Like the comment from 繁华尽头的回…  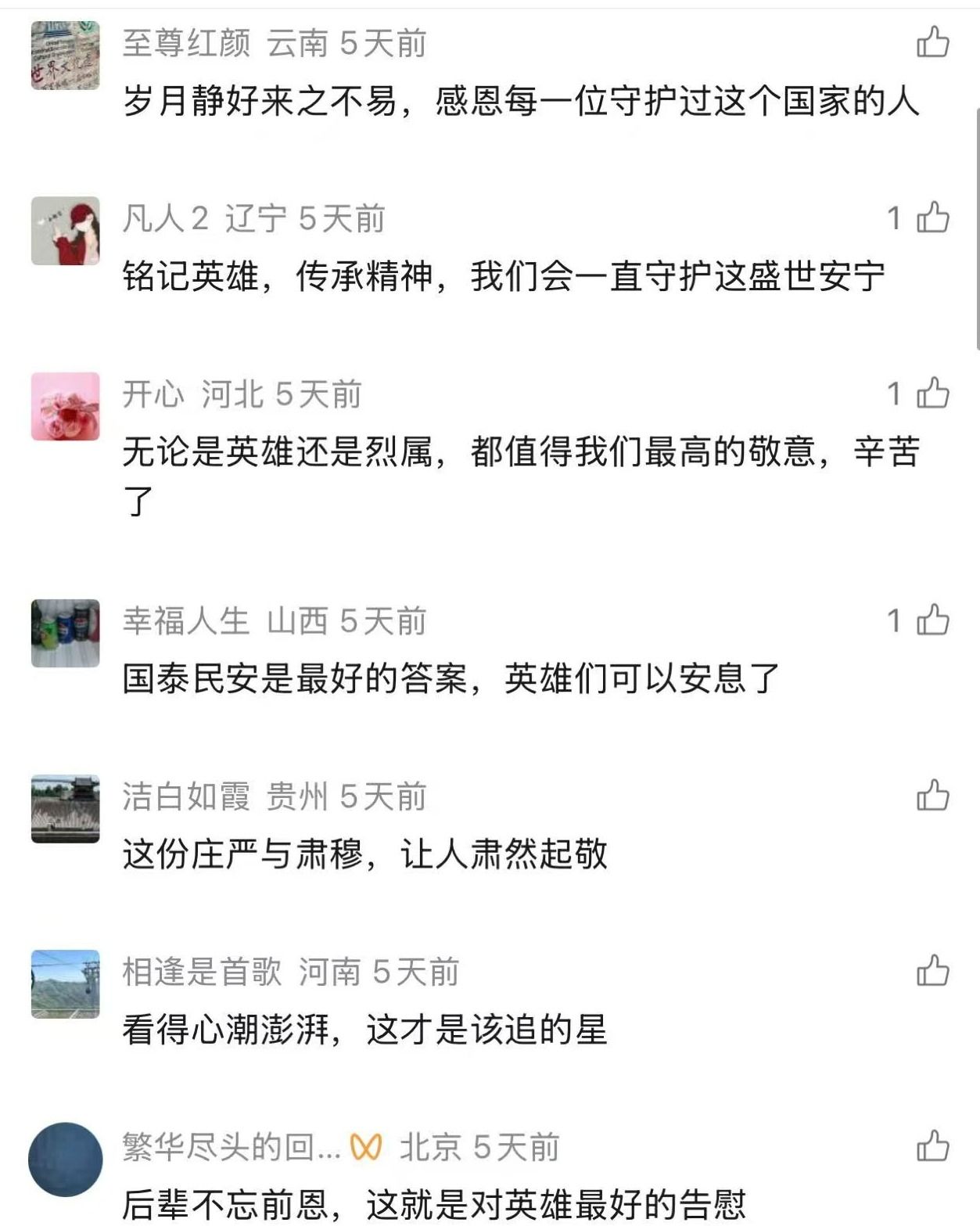pyautogui.click(x=932, y=1147)
